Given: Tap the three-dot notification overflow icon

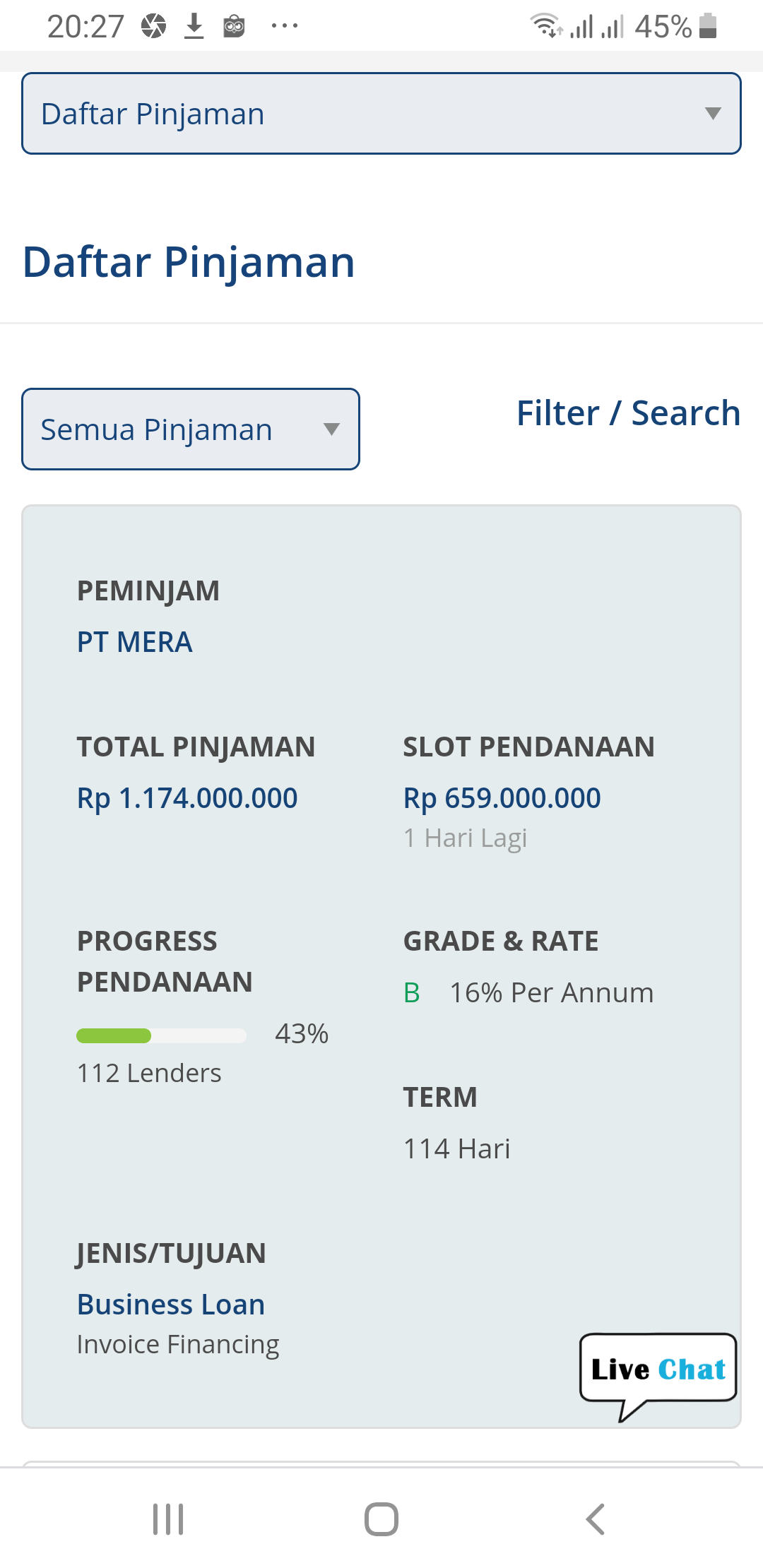Looking at the screenshot, I should pyautogui.click(x=283, y=25).
